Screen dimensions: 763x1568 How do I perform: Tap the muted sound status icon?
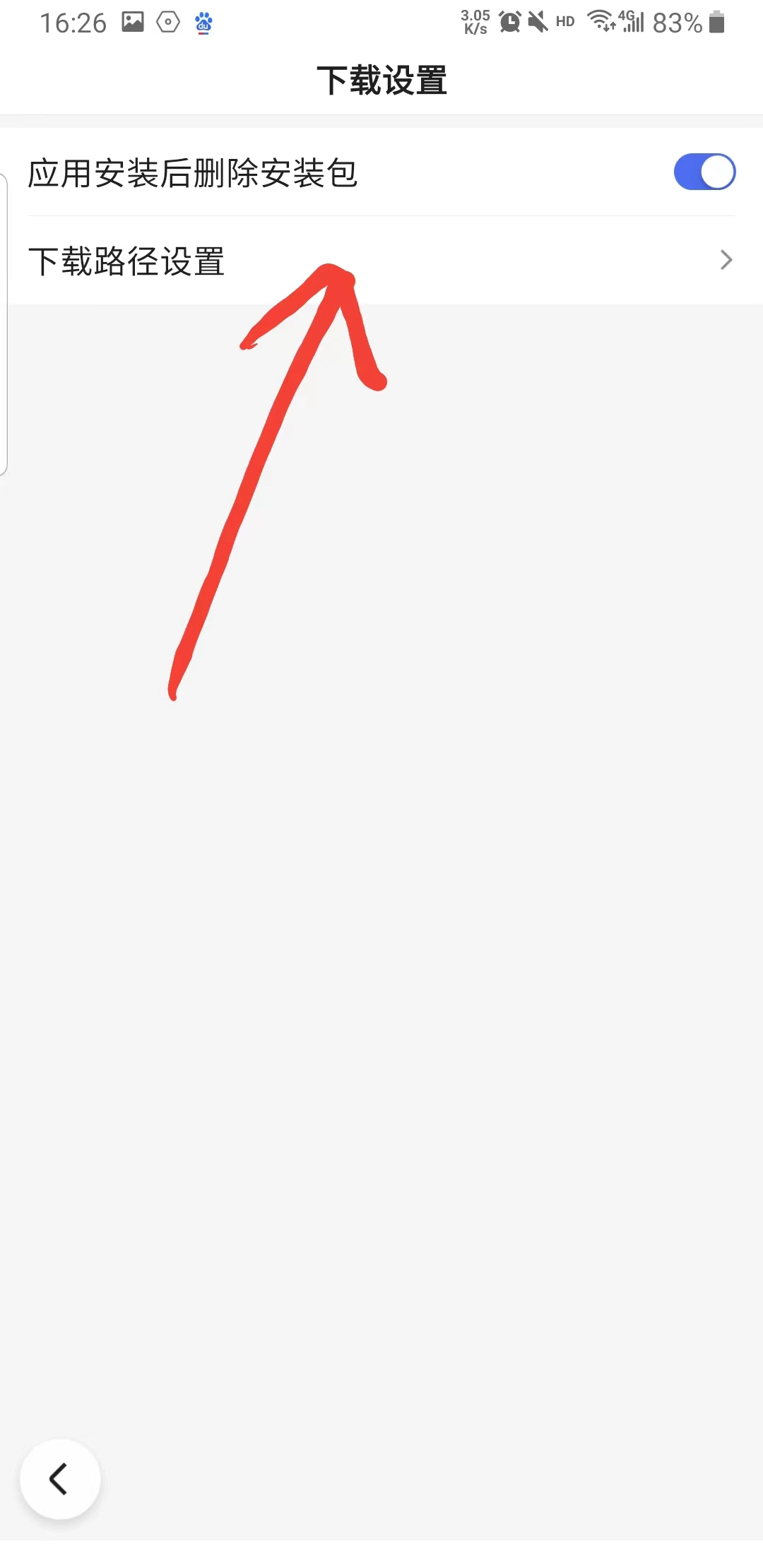coord(537,21)
